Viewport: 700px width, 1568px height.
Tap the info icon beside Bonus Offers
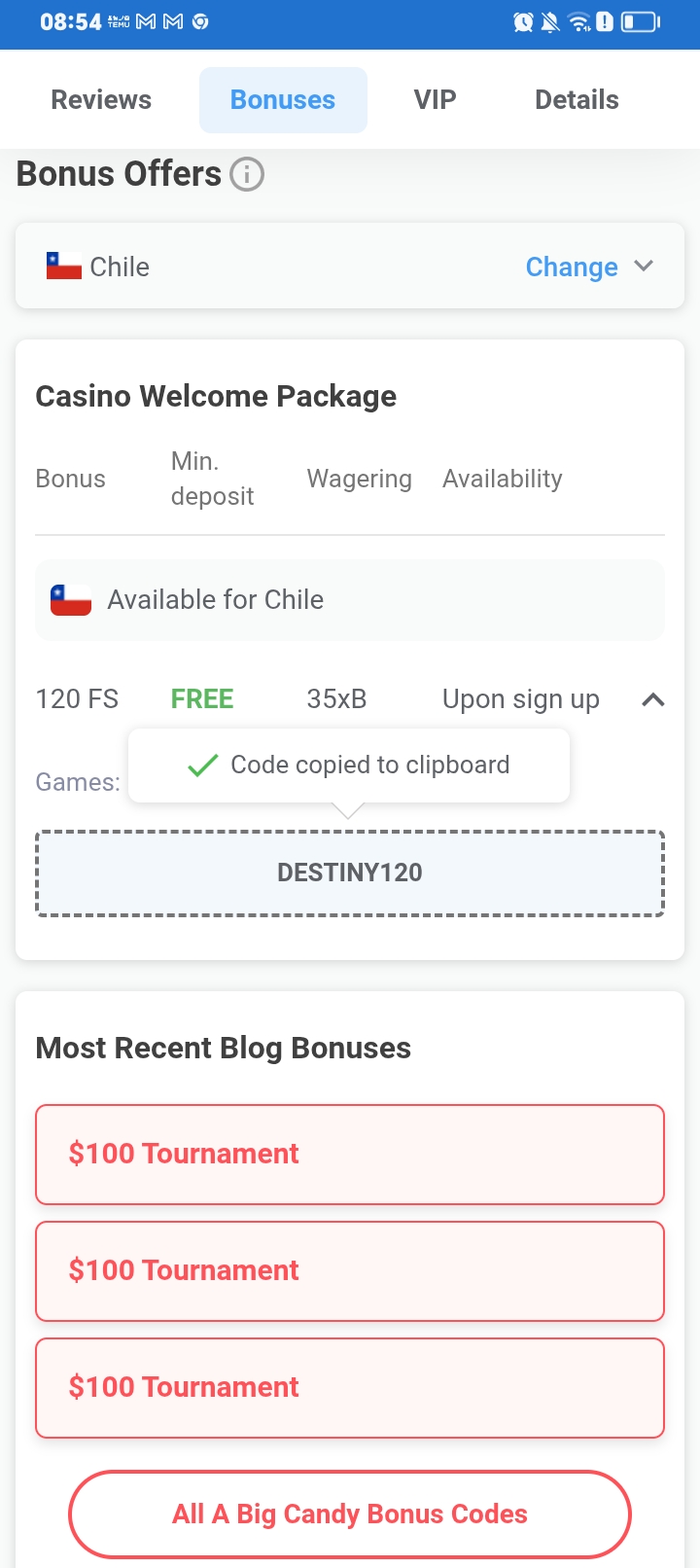tap(247, 175)
